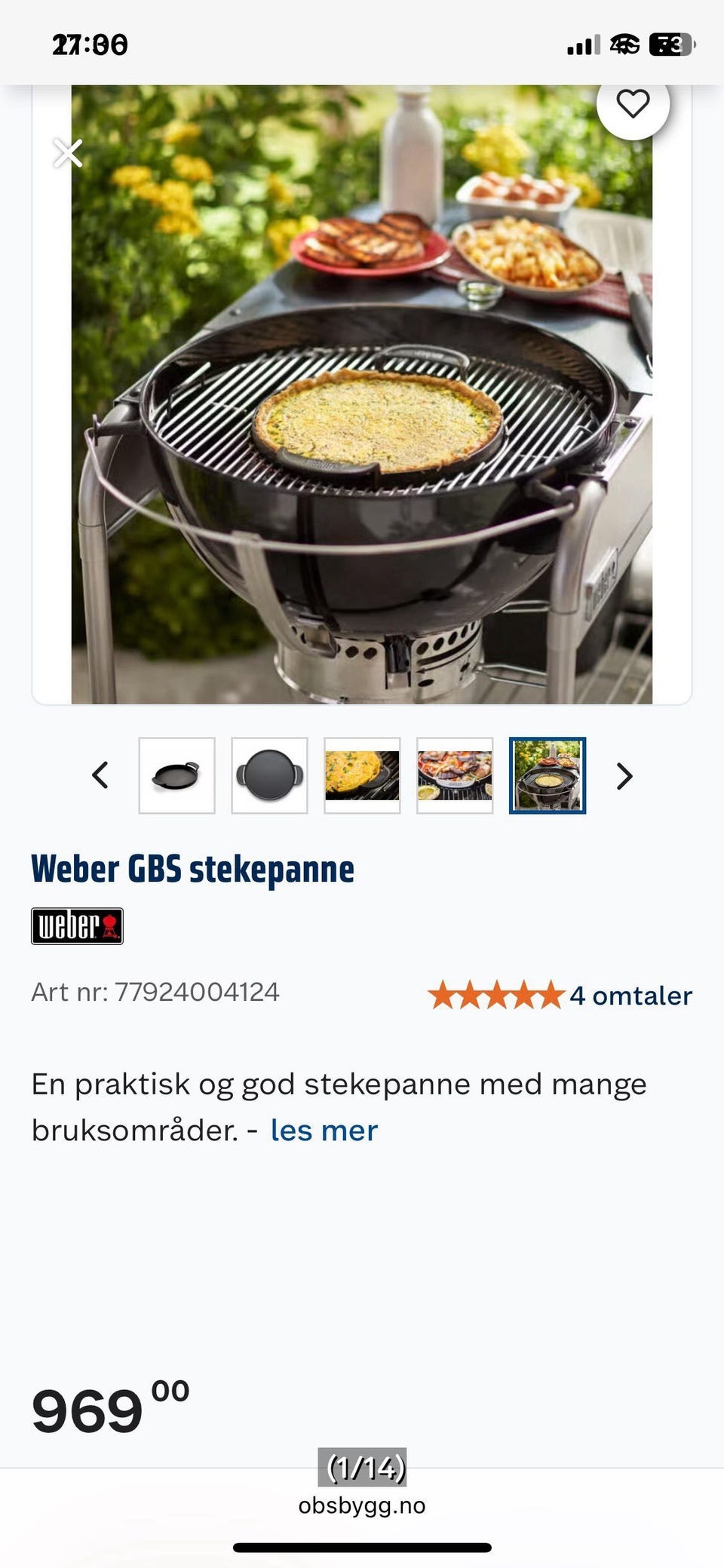Select the grilled vegetables thumbnail
This screenshot has width=724, height=1568.
pos(454,775)
